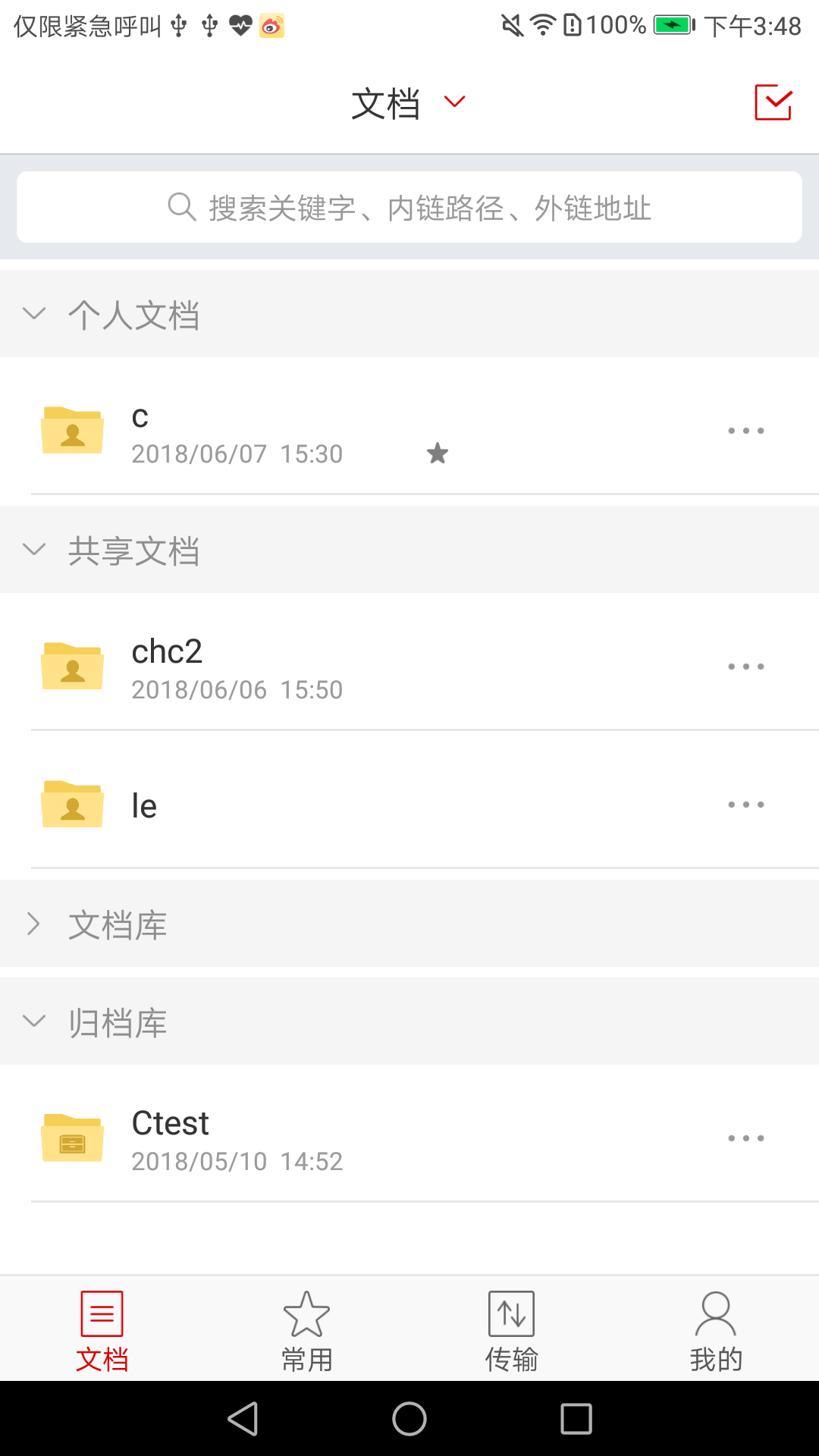Viewport: 819px width, 1456px height.
Task: Collapse the 个人文档 section
Action: tap(34, 314)
